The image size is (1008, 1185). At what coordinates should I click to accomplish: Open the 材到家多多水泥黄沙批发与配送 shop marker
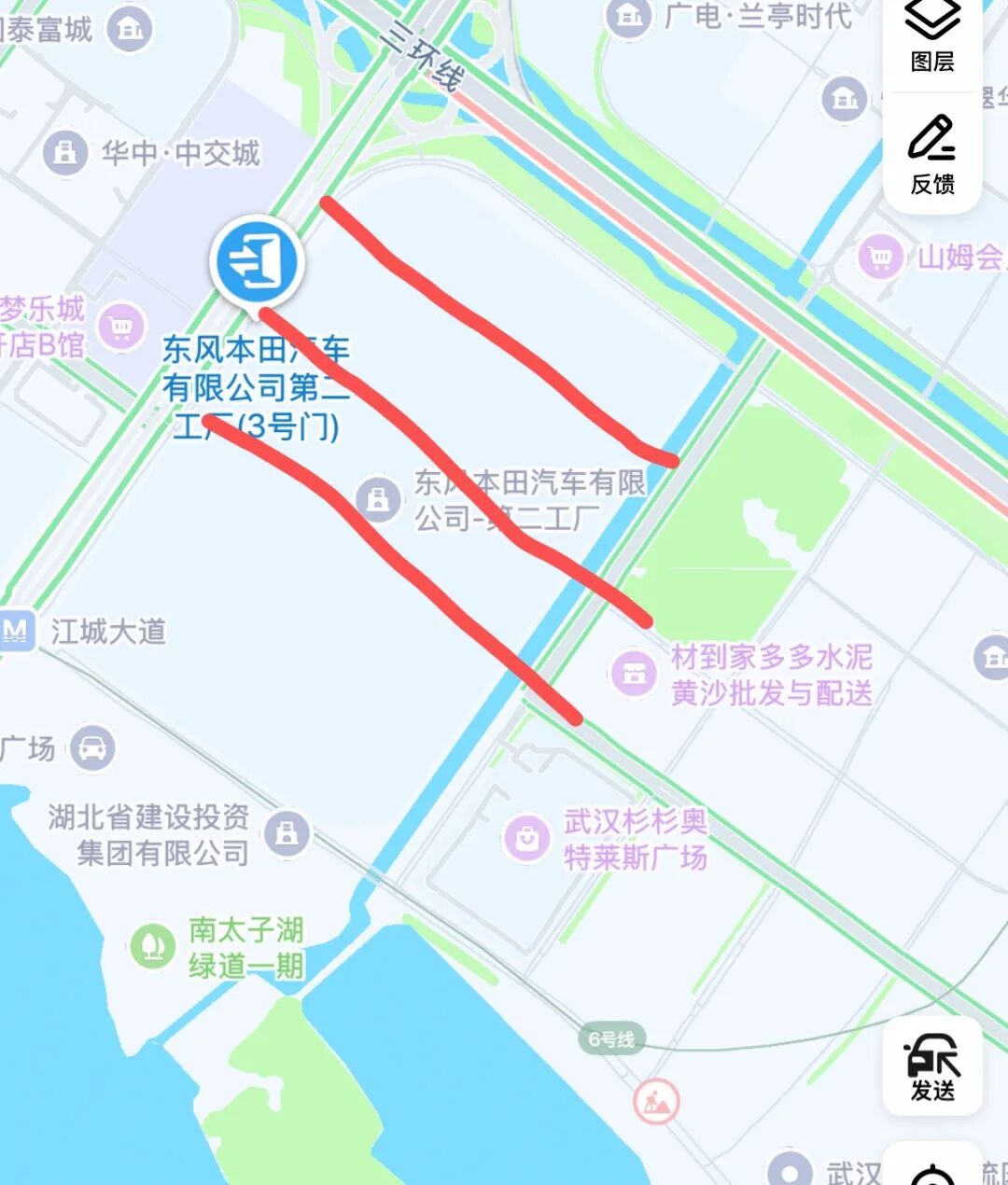[x=634, y=672]
